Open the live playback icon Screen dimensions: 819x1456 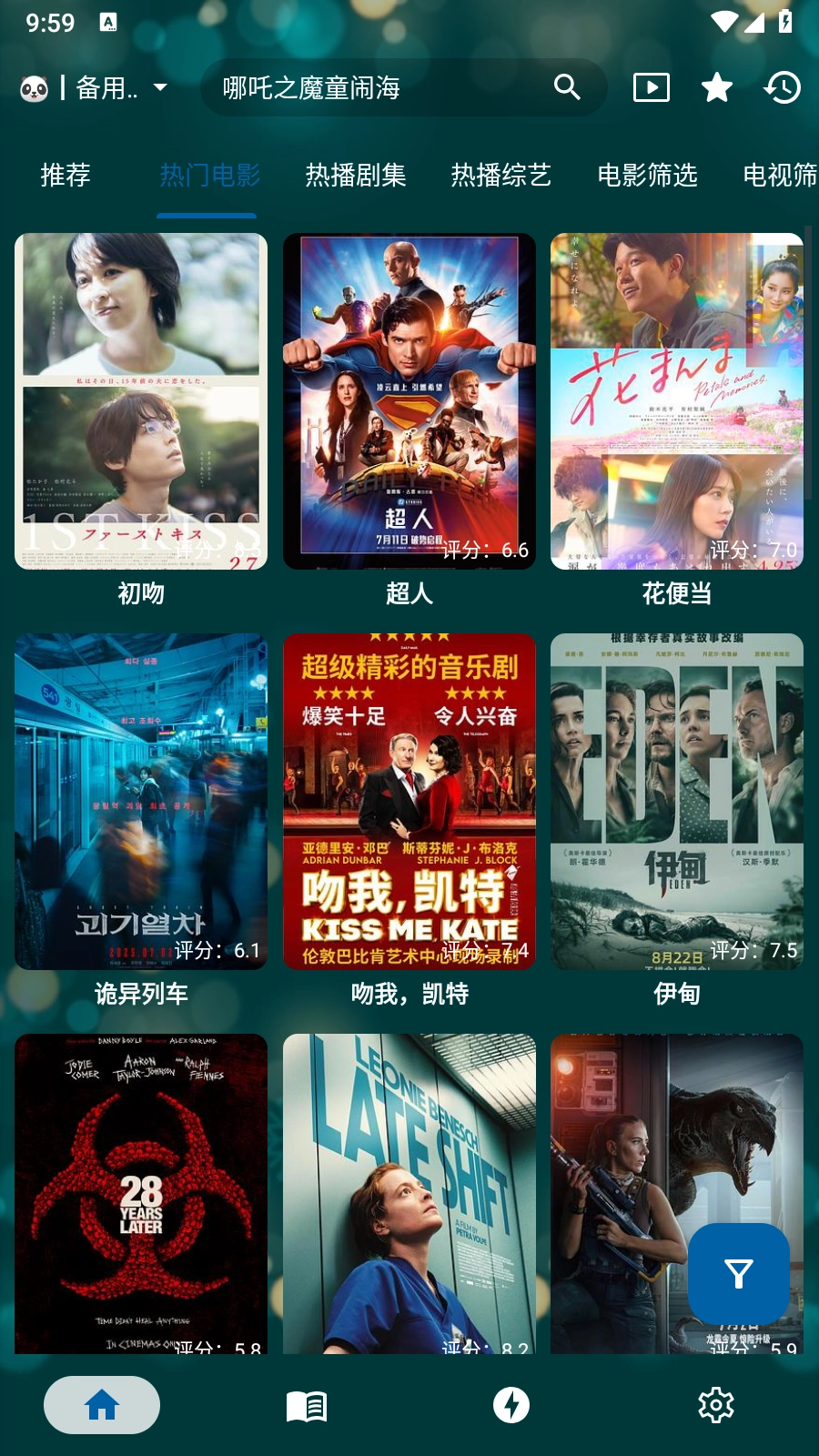(x=652, y=87)
